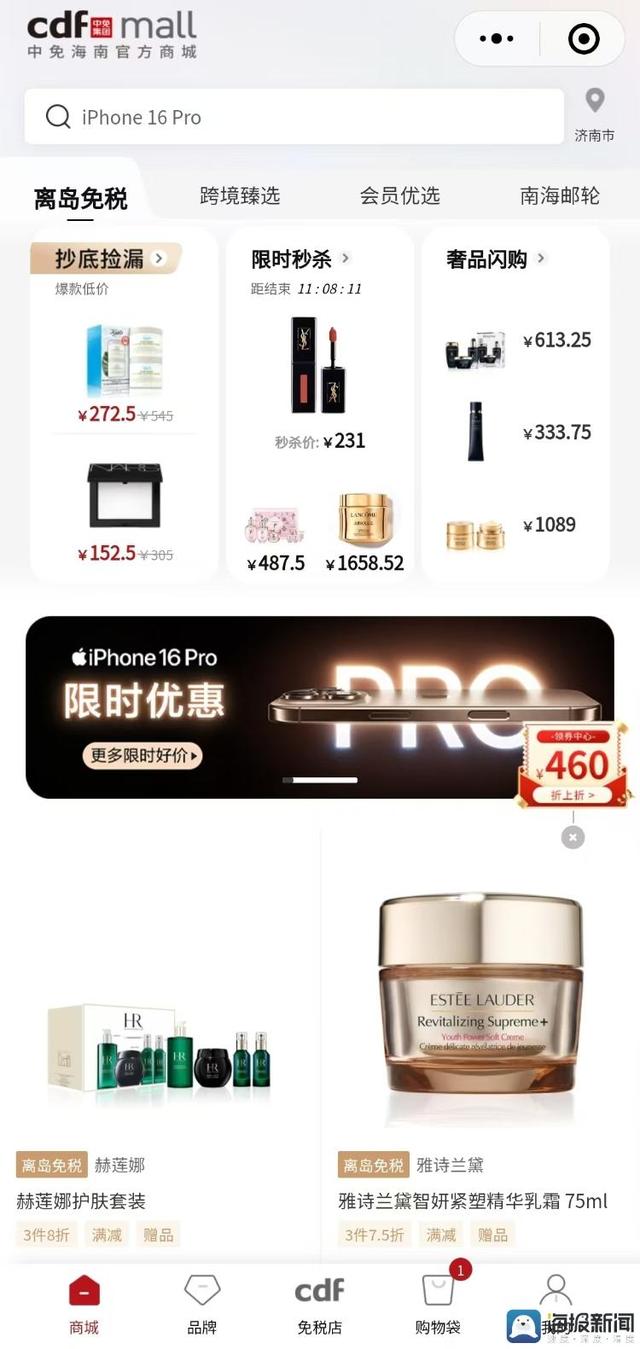The image size is (640, 1349).
Task: Open the 购物袋 shopping bag
Action: tap(438, 1304)
